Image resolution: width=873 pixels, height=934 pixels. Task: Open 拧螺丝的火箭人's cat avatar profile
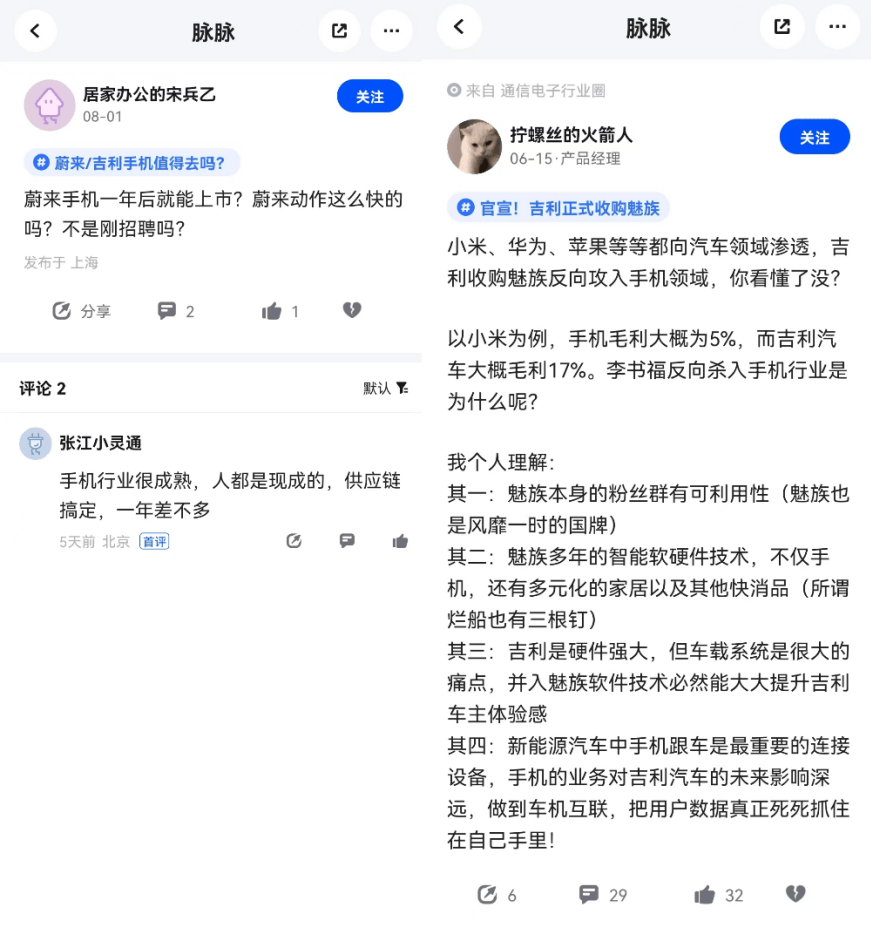(x=474, y=146)
